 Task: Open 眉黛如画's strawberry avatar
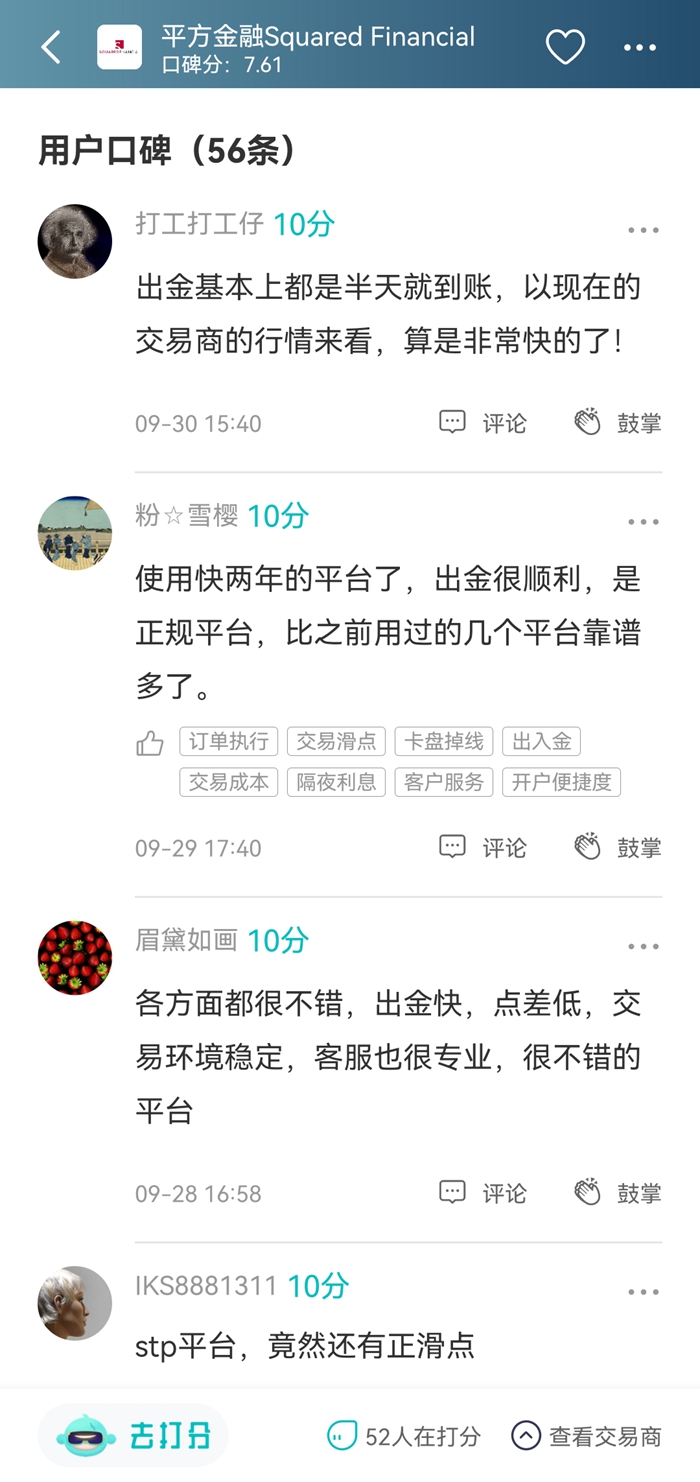tap(75, 957)
